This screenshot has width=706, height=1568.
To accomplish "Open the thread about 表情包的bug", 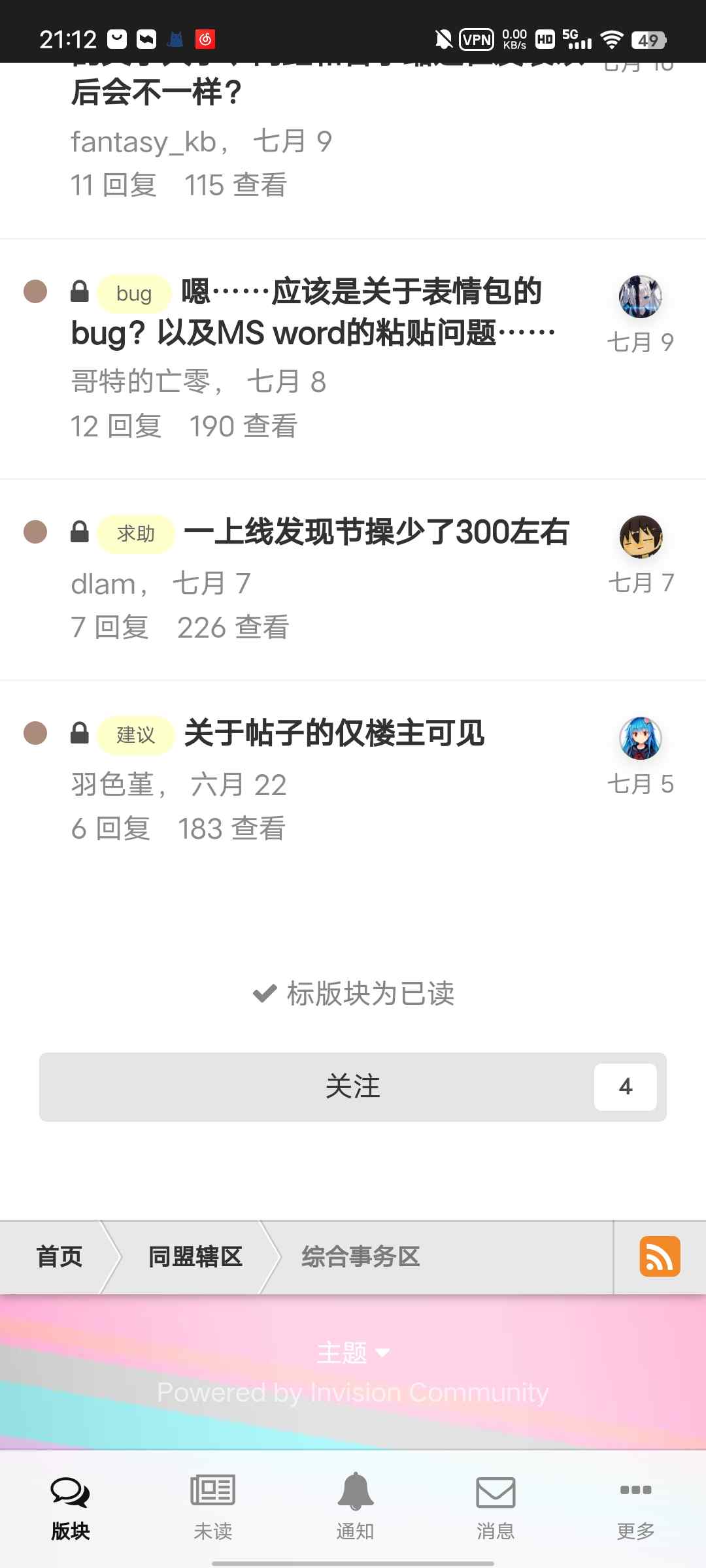I will click(x=314, y=312).
